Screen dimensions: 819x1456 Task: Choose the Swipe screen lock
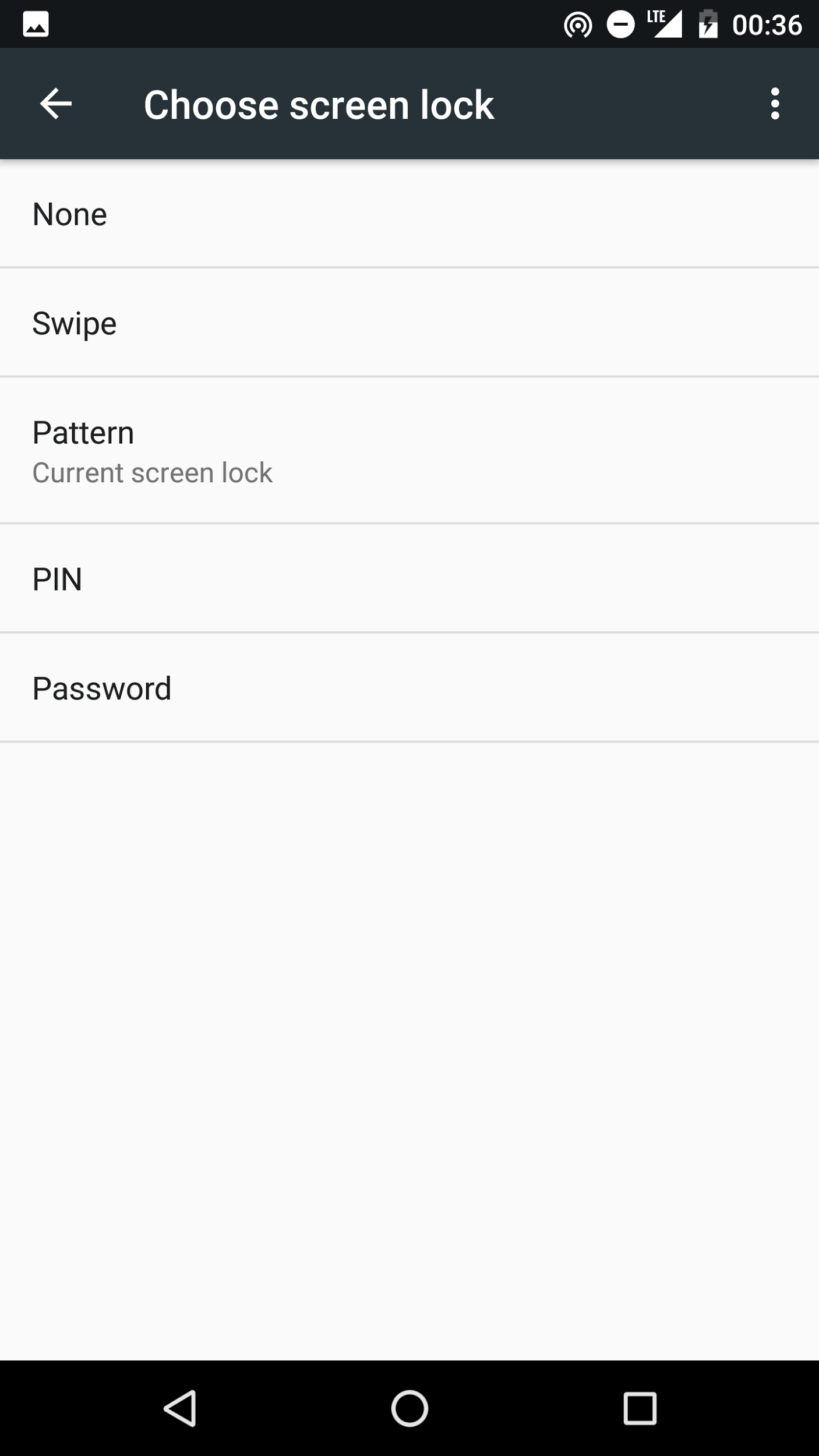click(409, 323)
